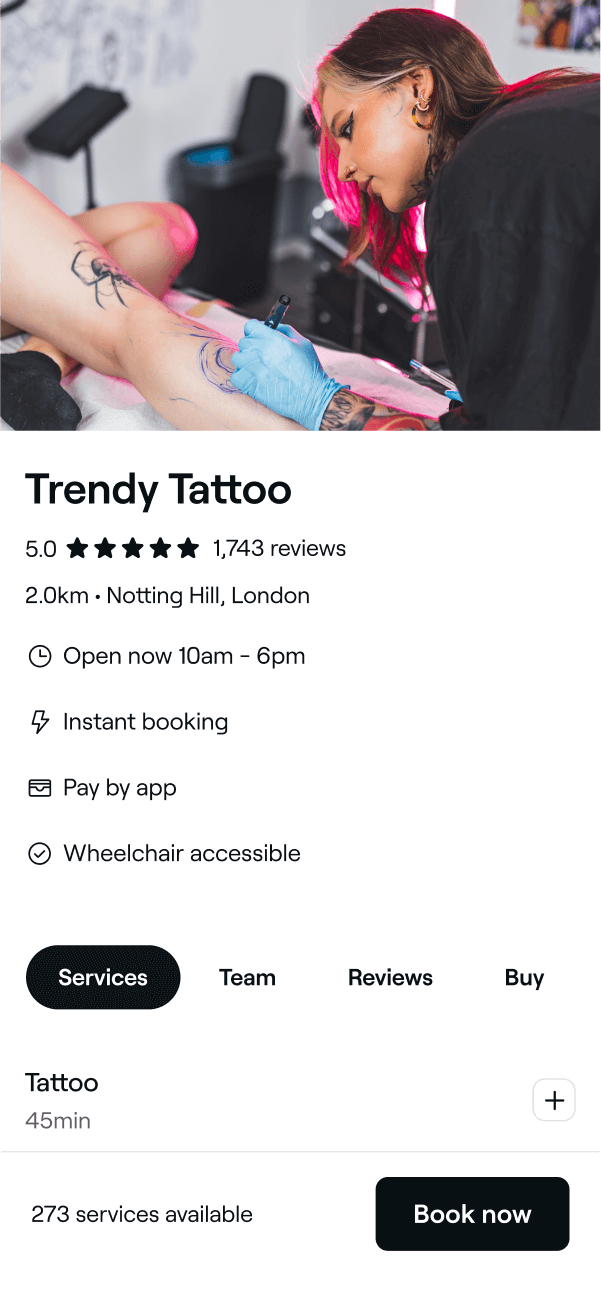The width and height of the screenshot is (601, 1300).
Task: Open the Tattoo 45min service row
Action: tap(200, 1100)
